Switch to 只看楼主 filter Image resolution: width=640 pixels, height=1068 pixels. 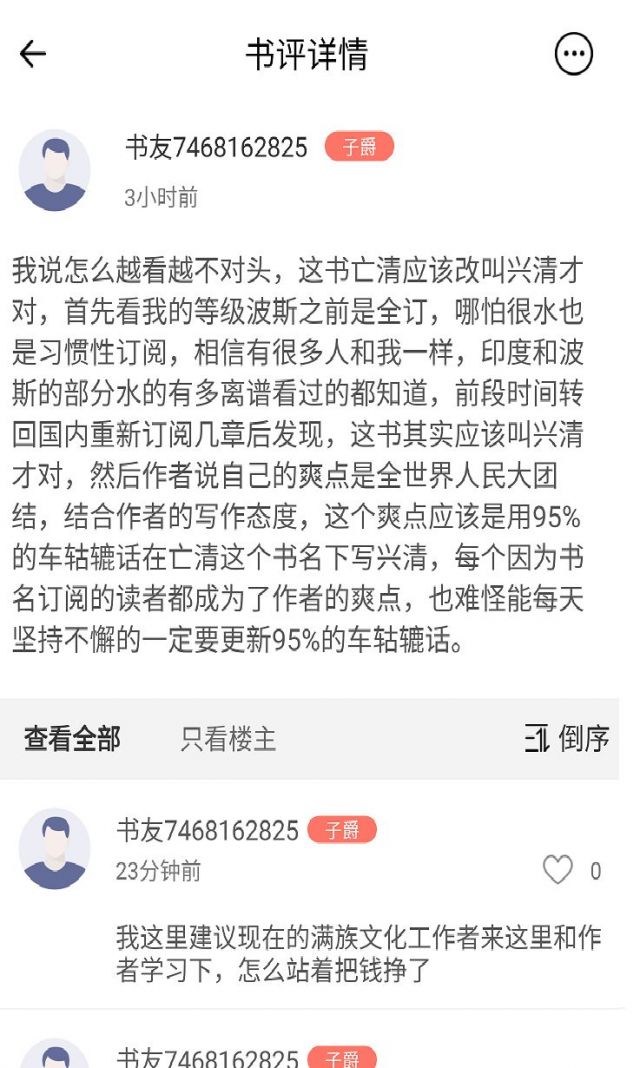coord(228,739)
